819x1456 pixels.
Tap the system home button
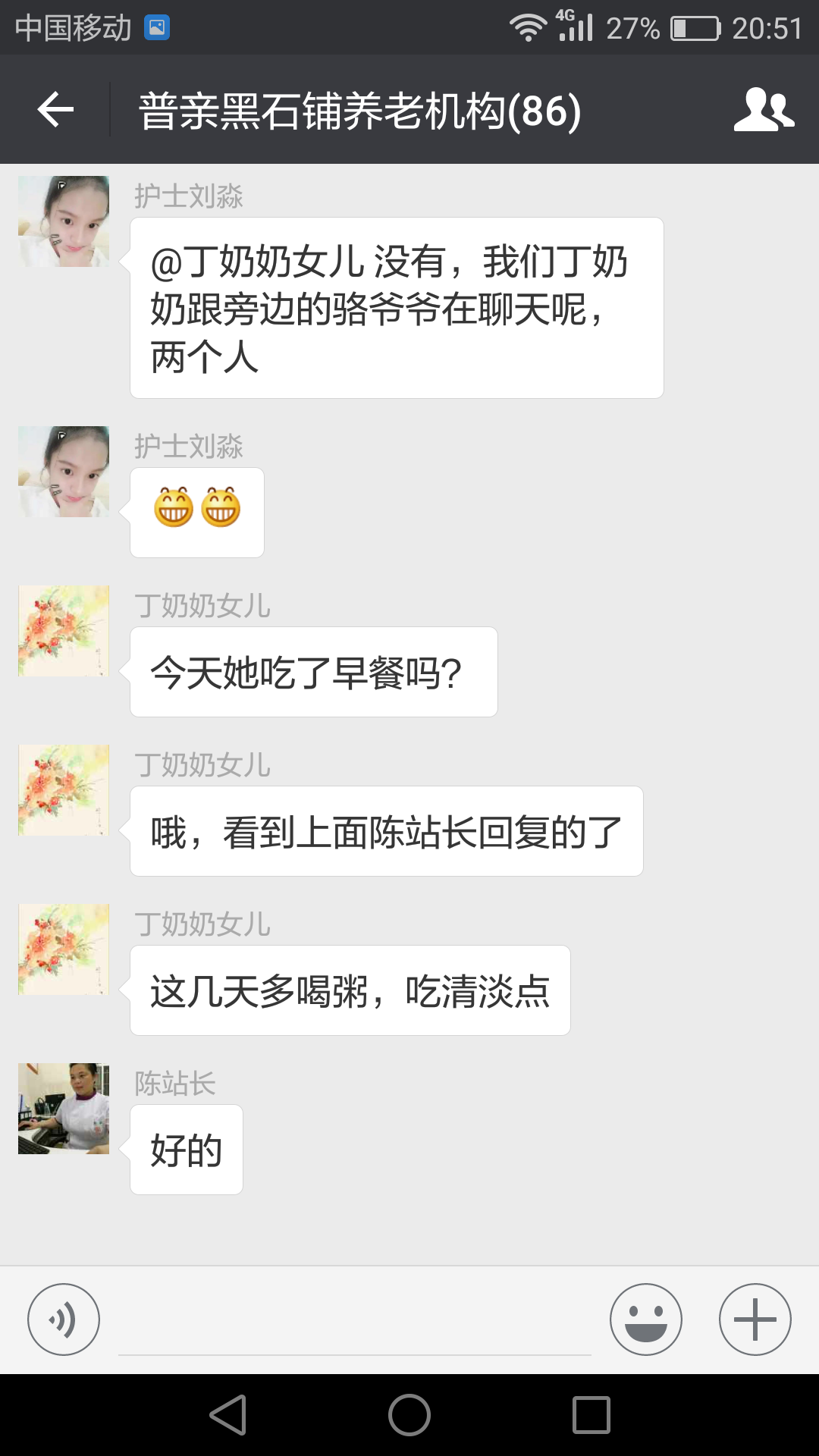409,1415
